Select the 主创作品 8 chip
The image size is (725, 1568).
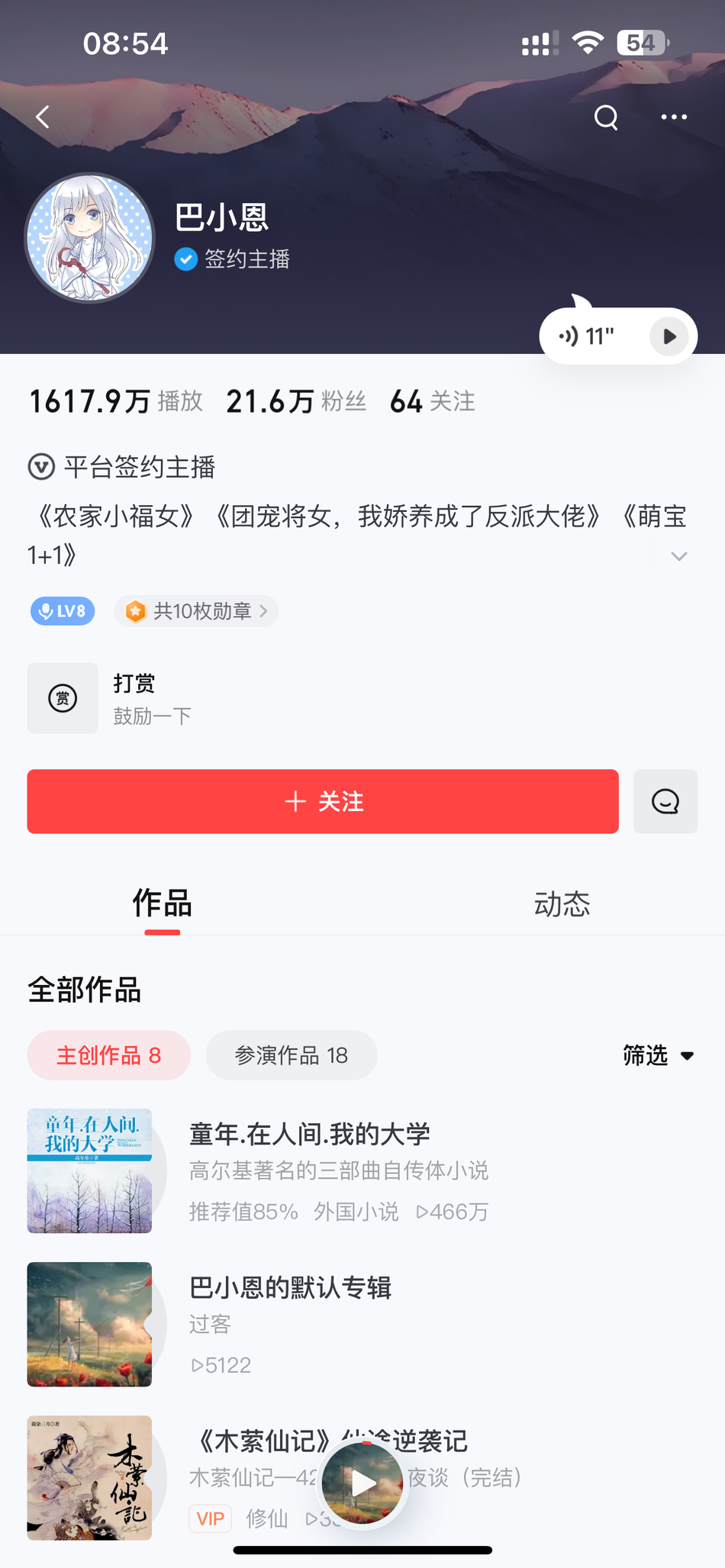(x=108, y=1055)
